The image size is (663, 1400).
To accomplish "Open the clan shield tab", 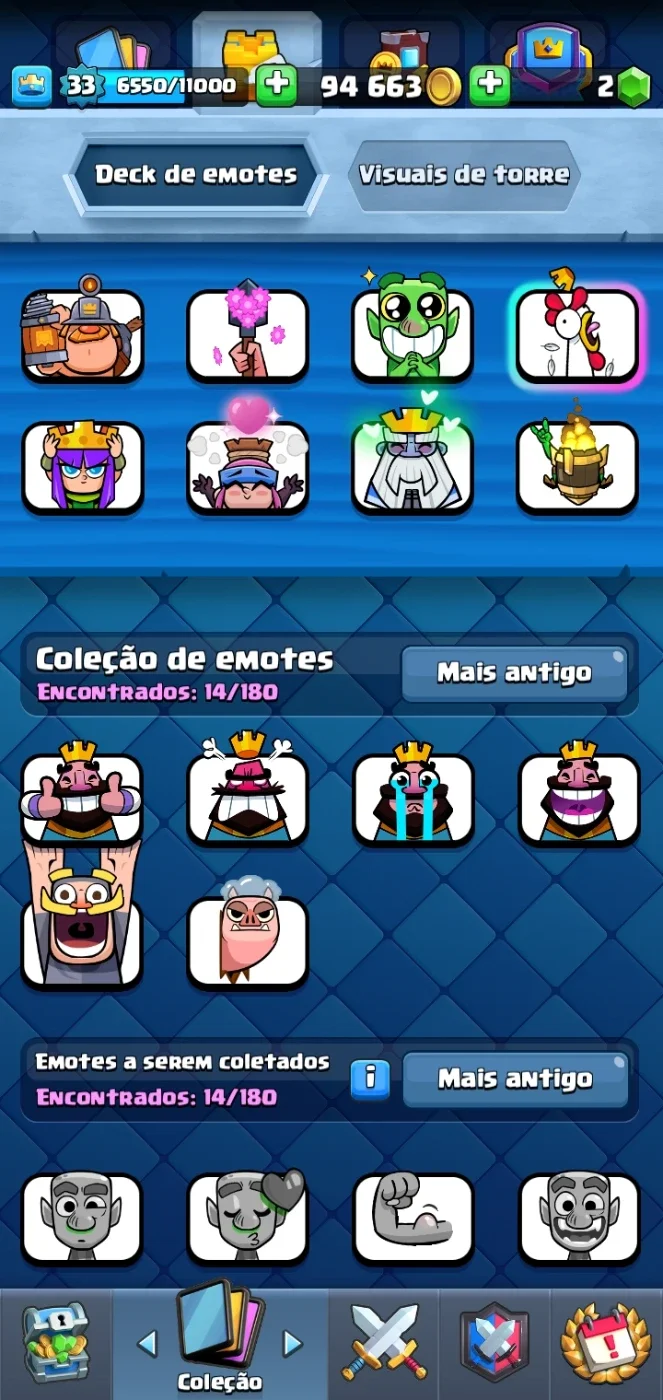I will 494,1342.
